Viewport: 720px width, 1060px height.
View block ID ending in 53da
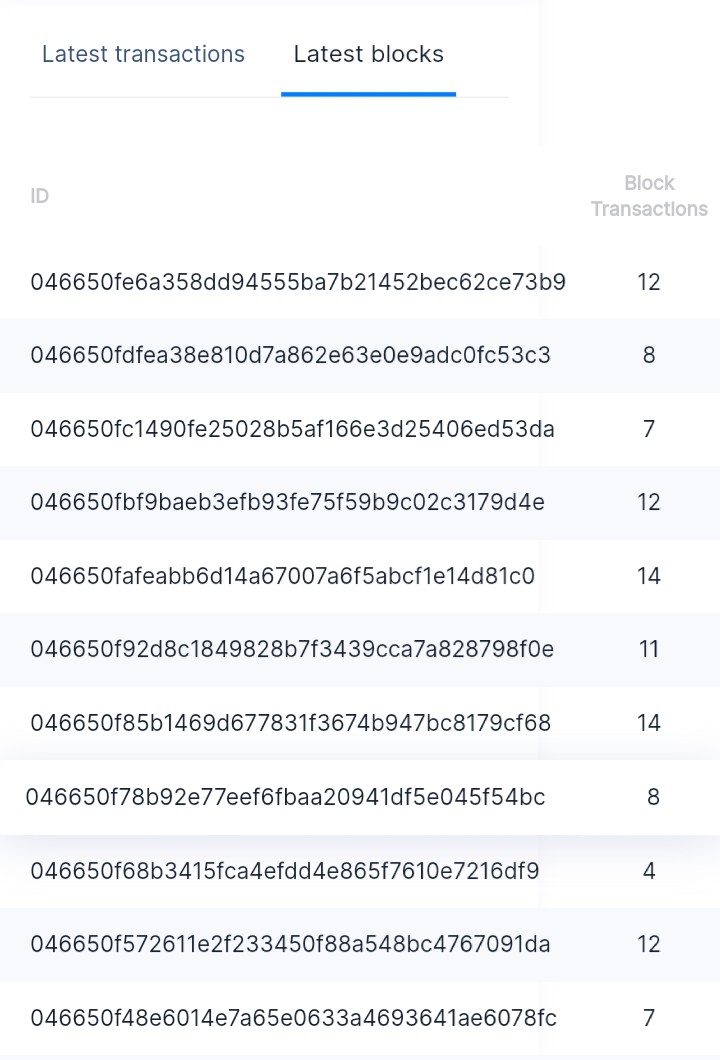pyautogui.click(x=292, y=429)
